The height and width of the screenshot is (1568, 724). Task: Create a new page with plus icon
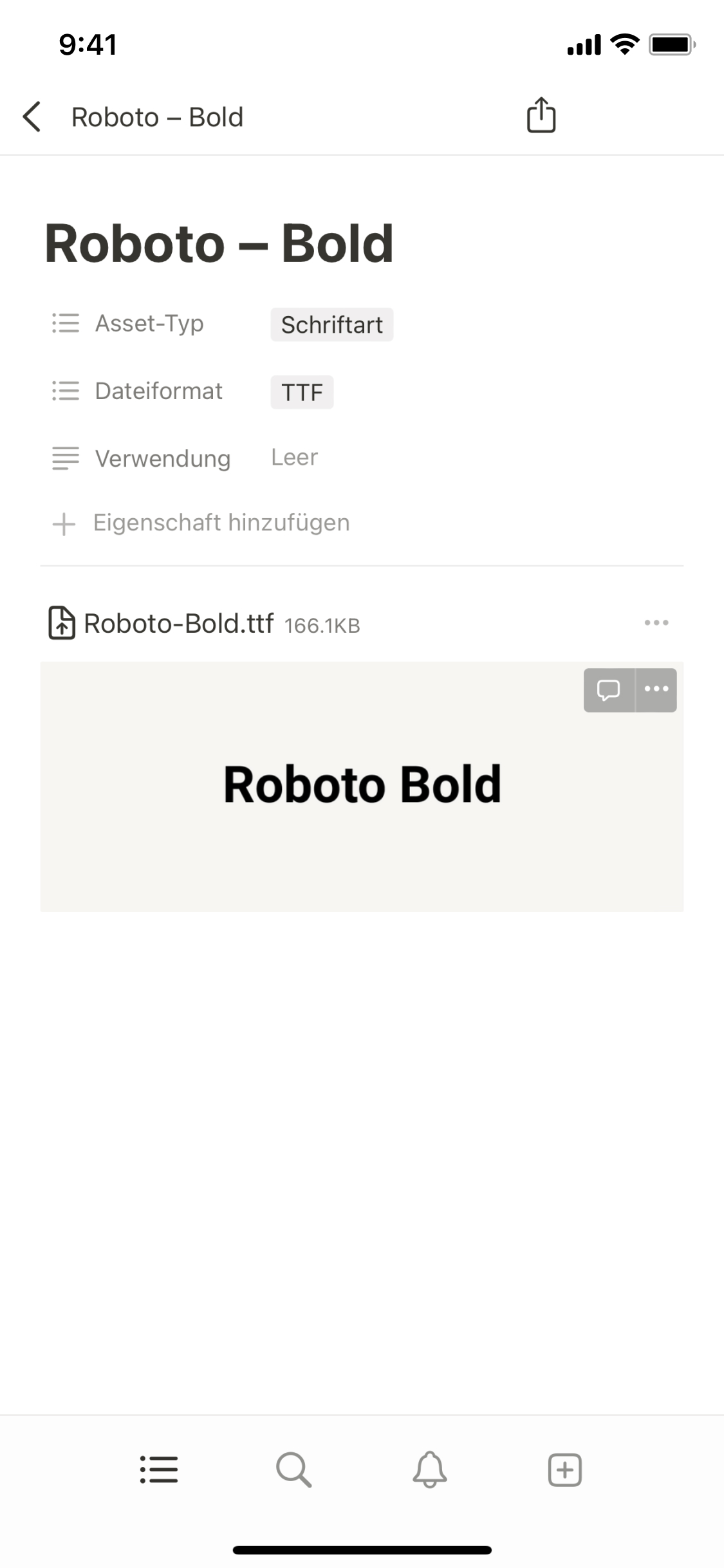tap(564, 1470)
